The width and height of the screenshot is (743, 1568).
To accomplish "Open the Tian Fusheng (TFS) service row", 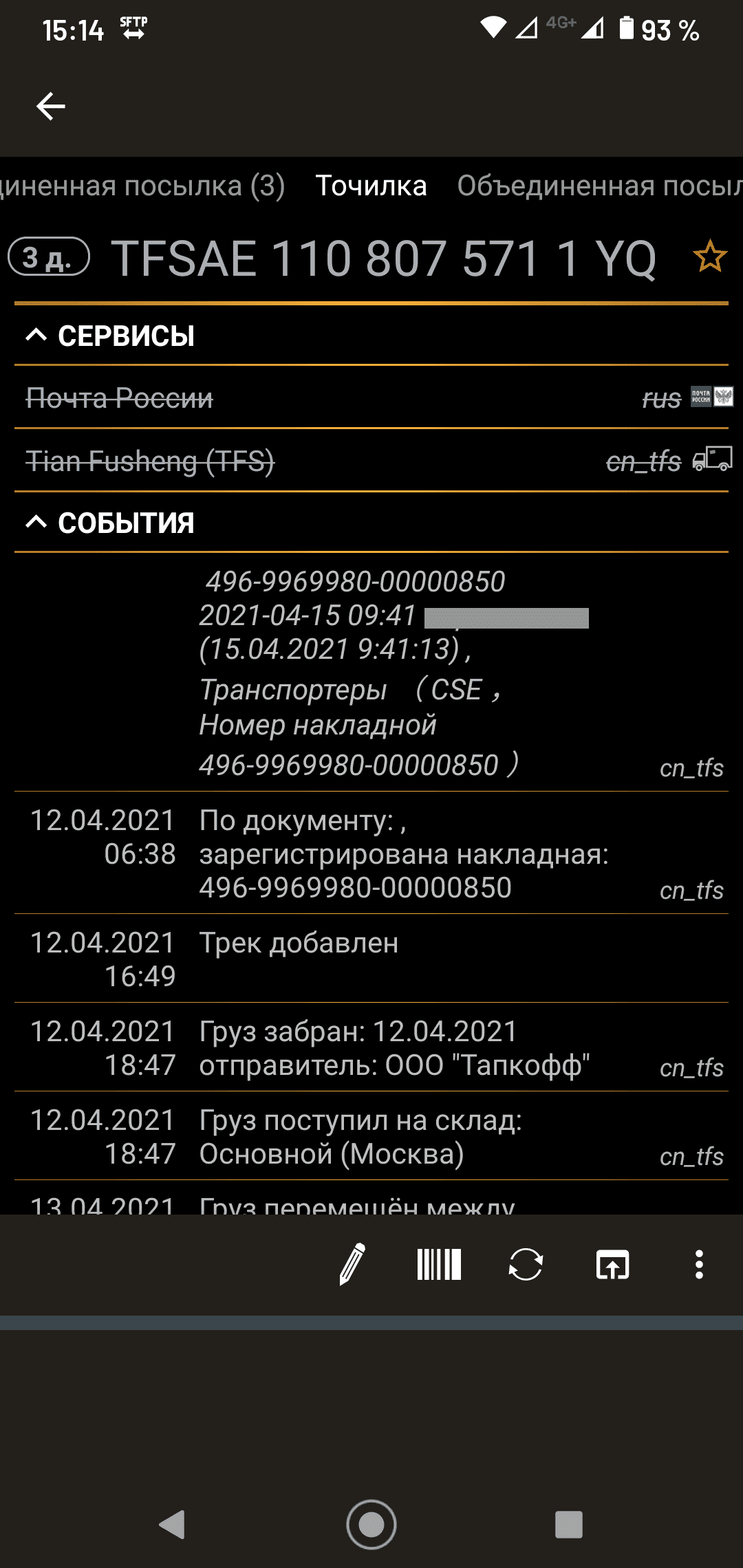I will pos(371,461).
